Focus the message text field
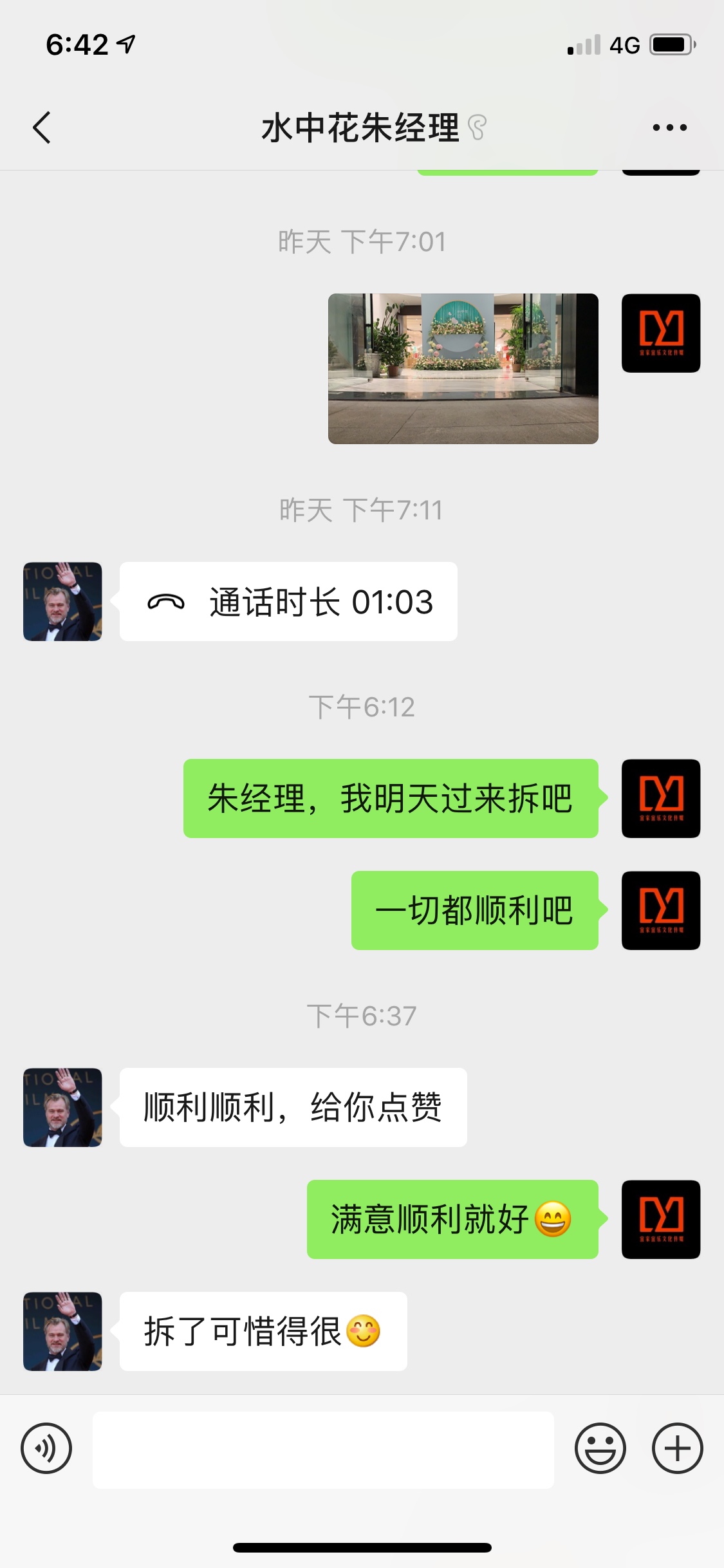Screen dimensions: 724x1568 [323, 1450]
